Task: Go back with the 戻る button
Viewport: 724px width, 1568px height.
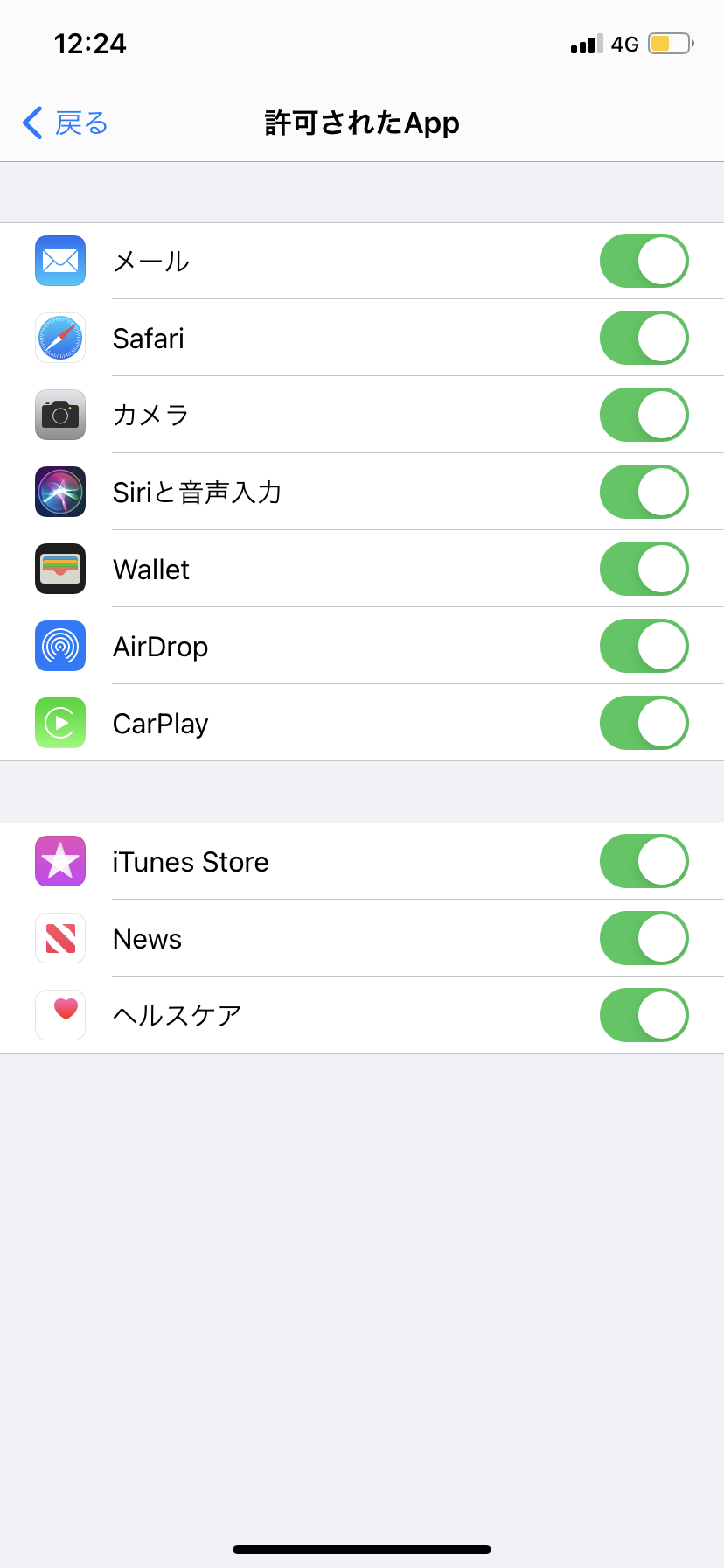Action: click(66, 123)
